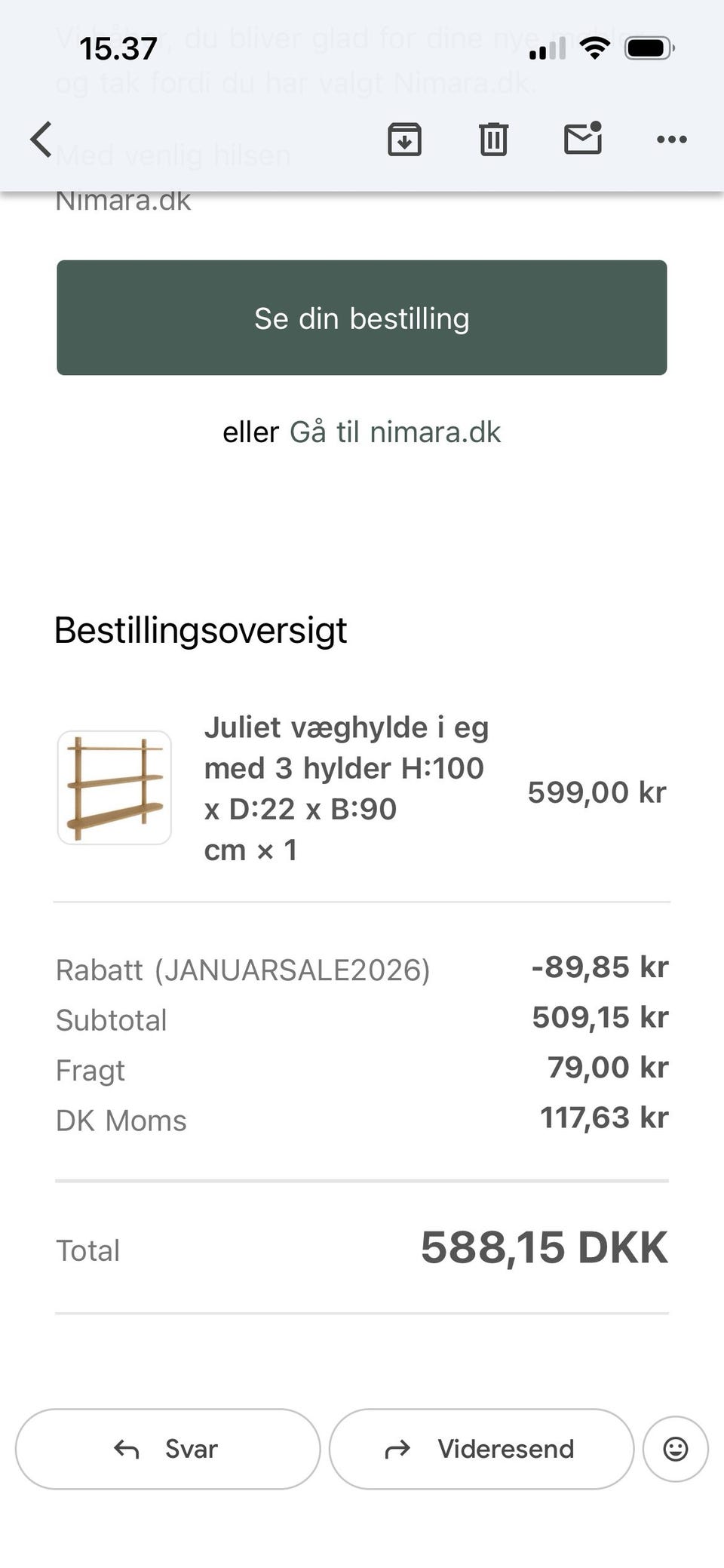This screenshot has width=724, height=1568.
Task: Select the reply arrow icon next to Svar
Action: pos(127,1448)
